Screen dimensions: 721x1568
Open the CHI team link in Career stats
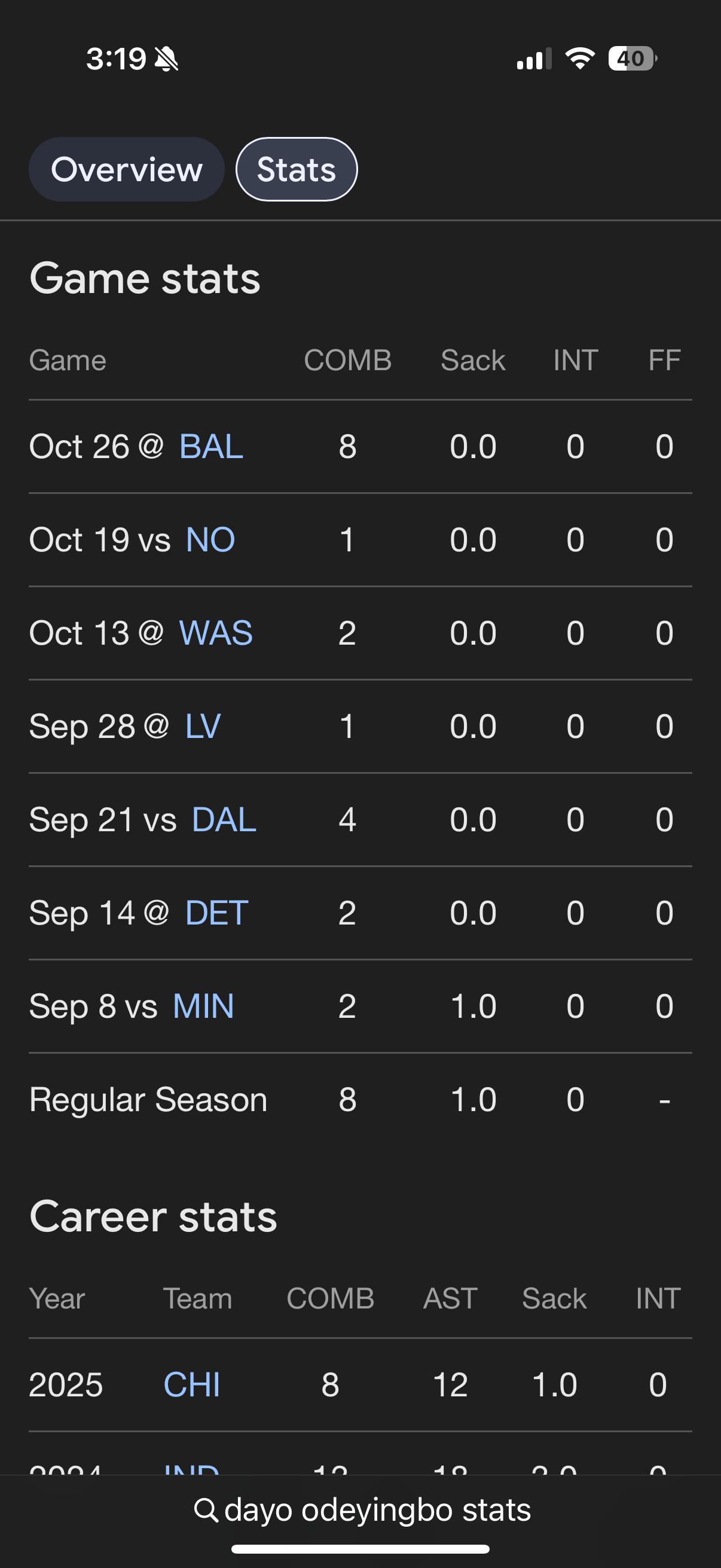[192, 1385]
